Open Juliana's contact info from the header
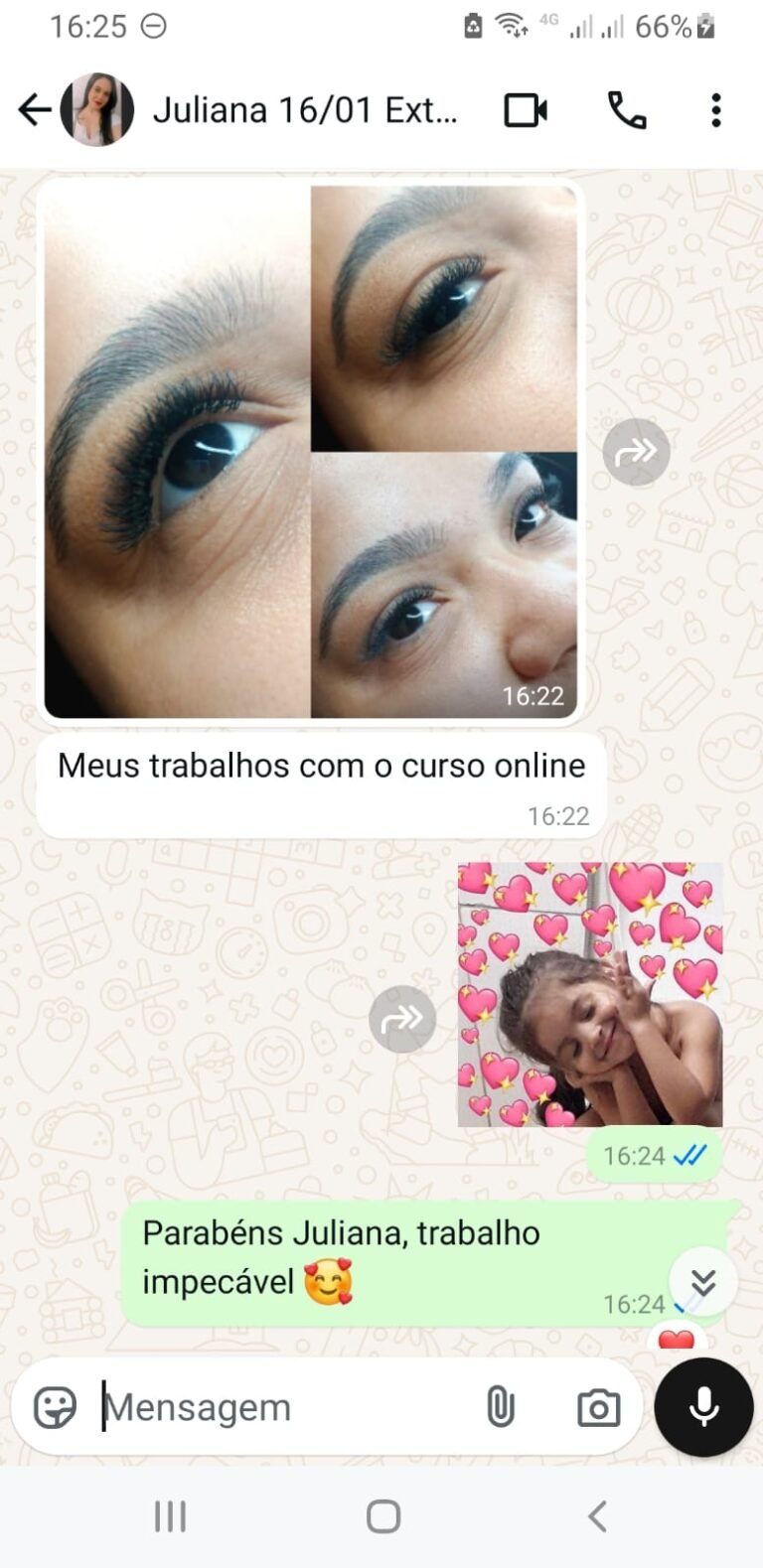Screen dimensions: 763x1568 coord(304,110)
